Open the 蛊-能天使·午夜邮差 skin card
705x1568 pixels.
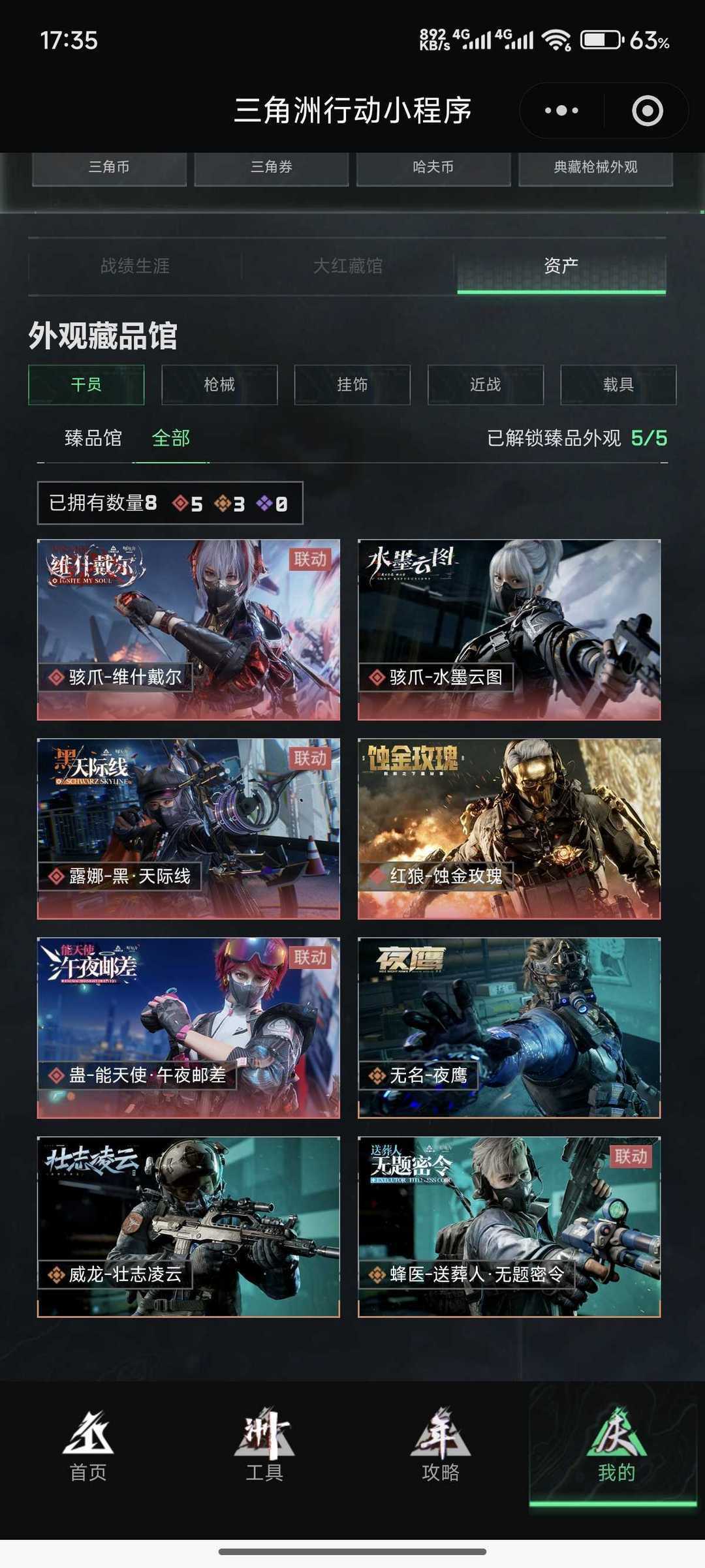pyautogui.click(x=189, y=1028)
